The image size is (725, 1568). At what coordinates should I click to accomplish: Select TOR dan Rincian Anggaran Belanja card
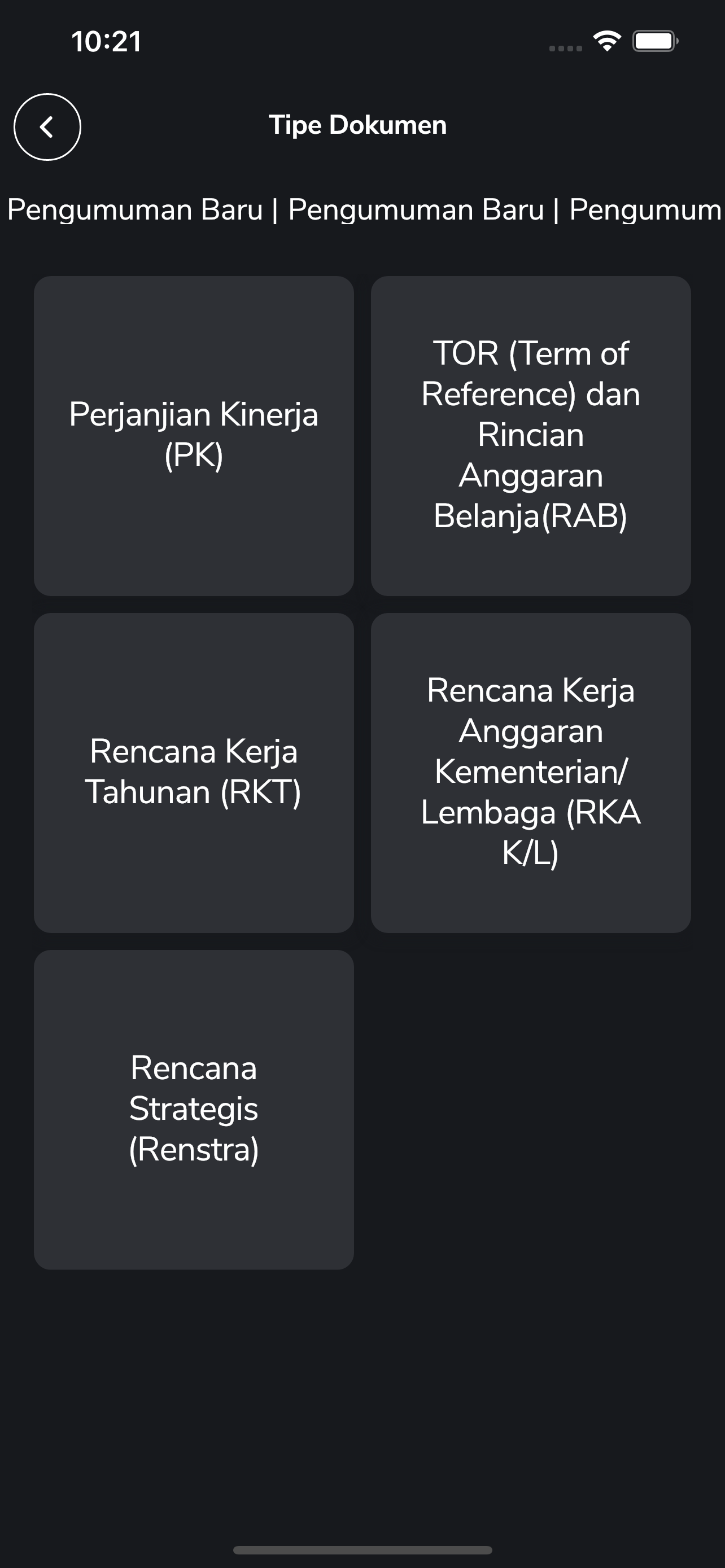point(531,436)
